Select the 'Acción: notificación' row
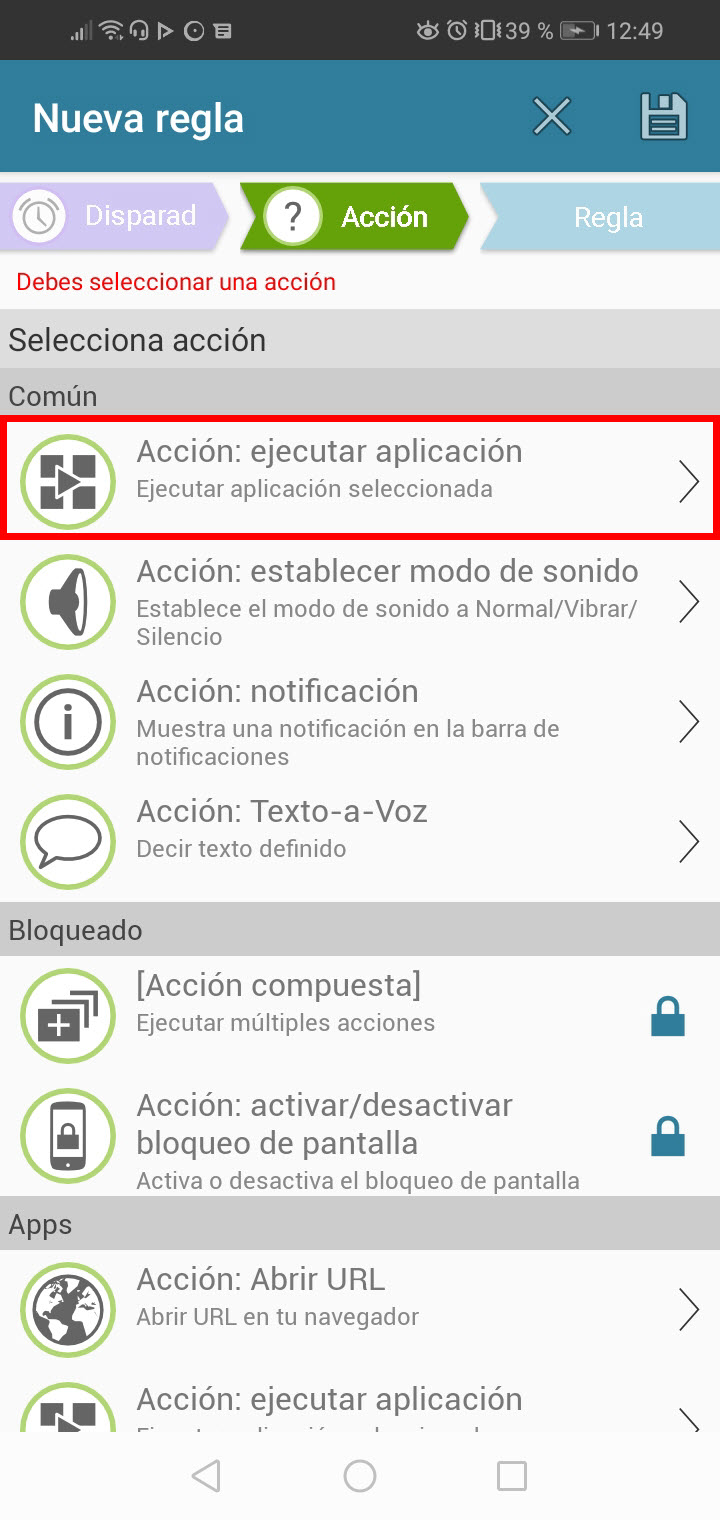720x1520 pixels. point(360,721)
